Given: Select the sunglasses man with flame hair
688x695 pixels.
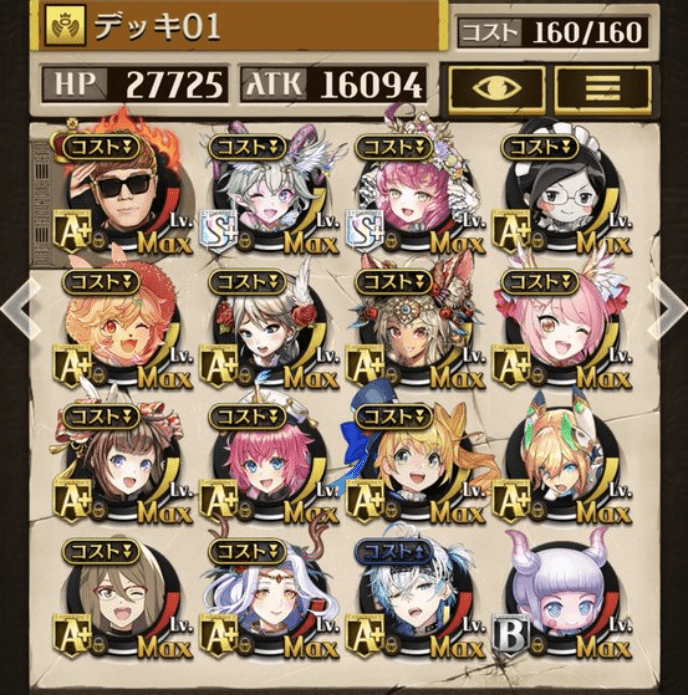Looking at the screenshot, I should point(125,195).
